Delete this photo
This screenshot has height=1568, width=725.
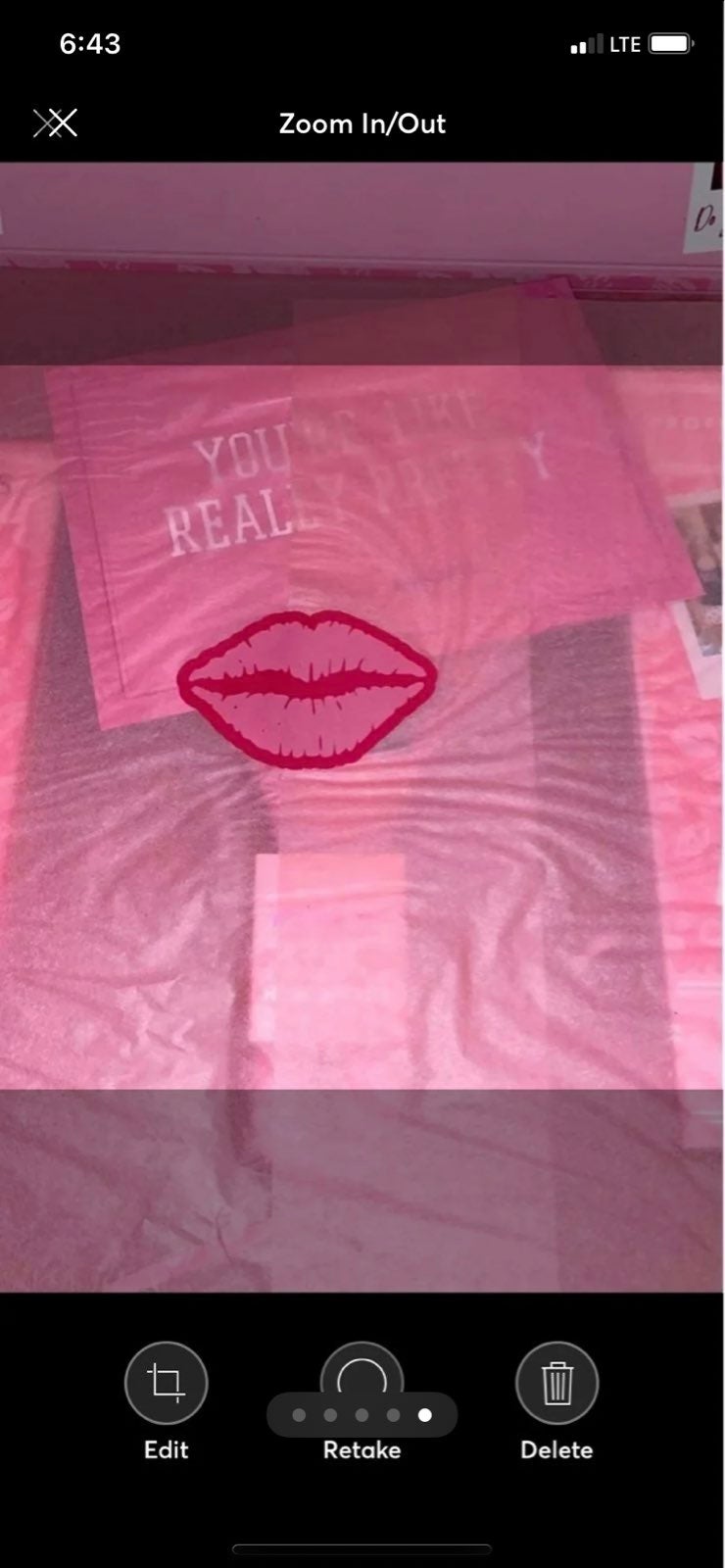(556, 1383)
